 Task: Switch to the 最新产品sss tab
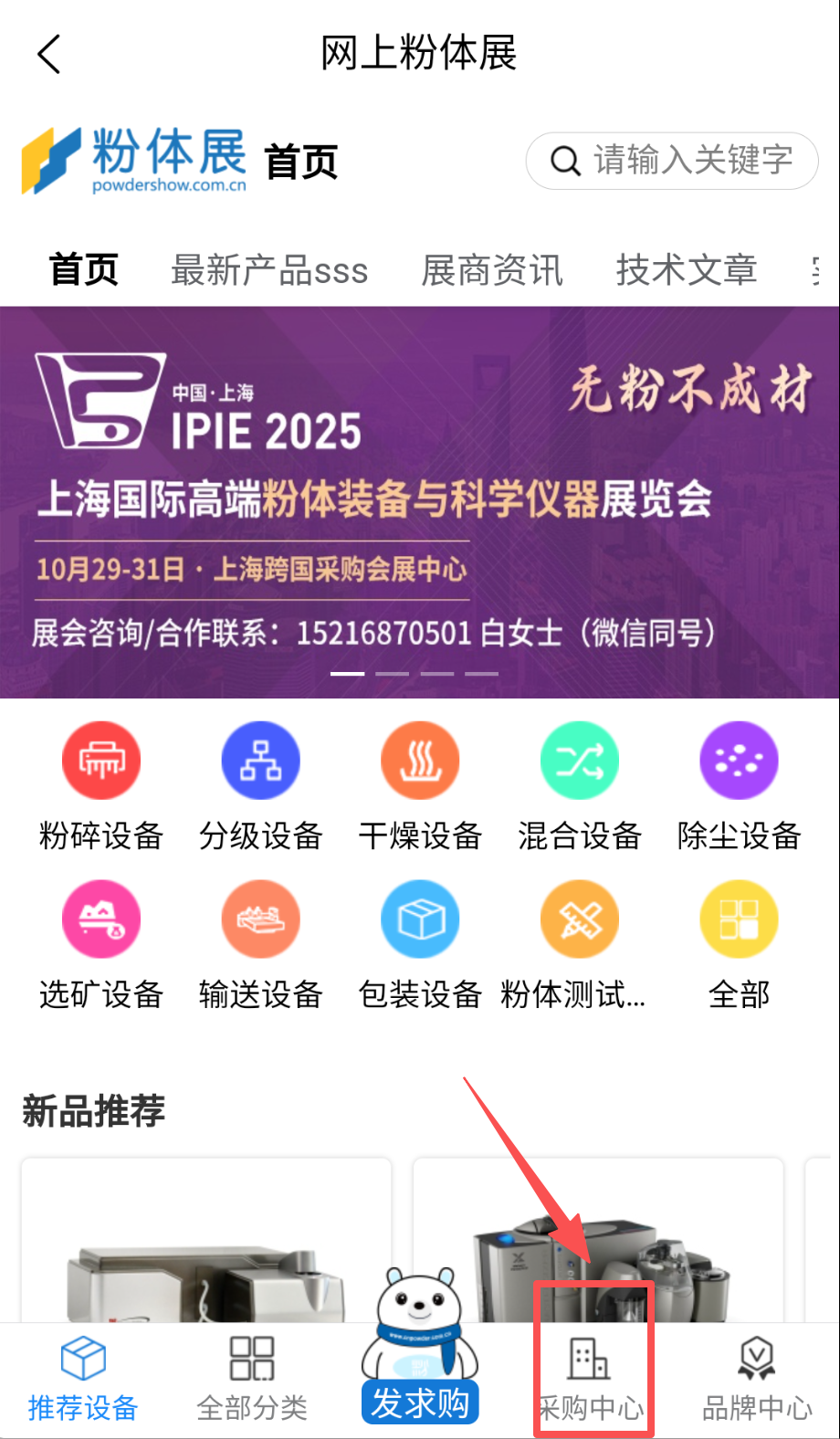pos(269,270)
